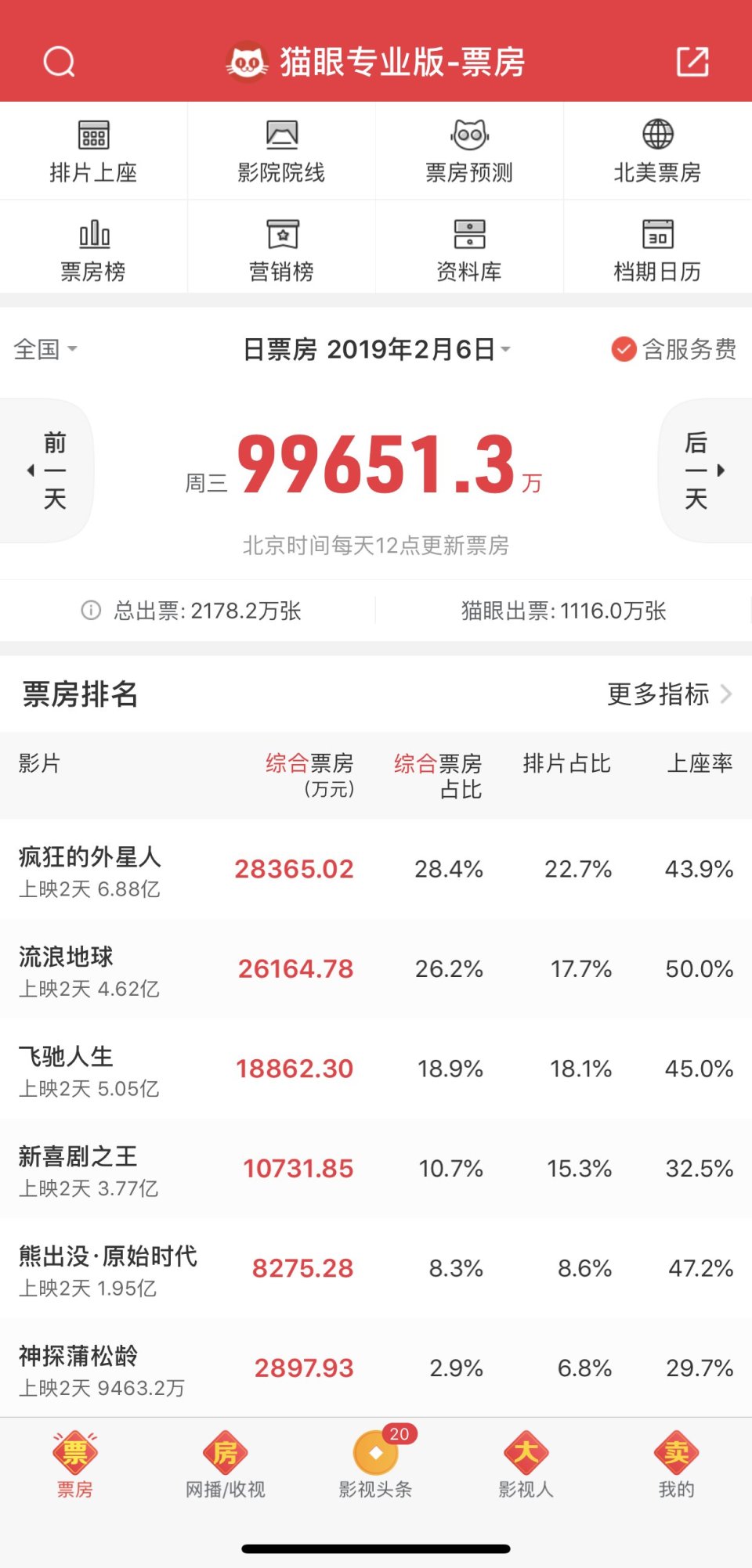This screenshot has height=1568, width=752.
Task: Open 更多指标 more metrics
Action: click(x=669, y=694)
